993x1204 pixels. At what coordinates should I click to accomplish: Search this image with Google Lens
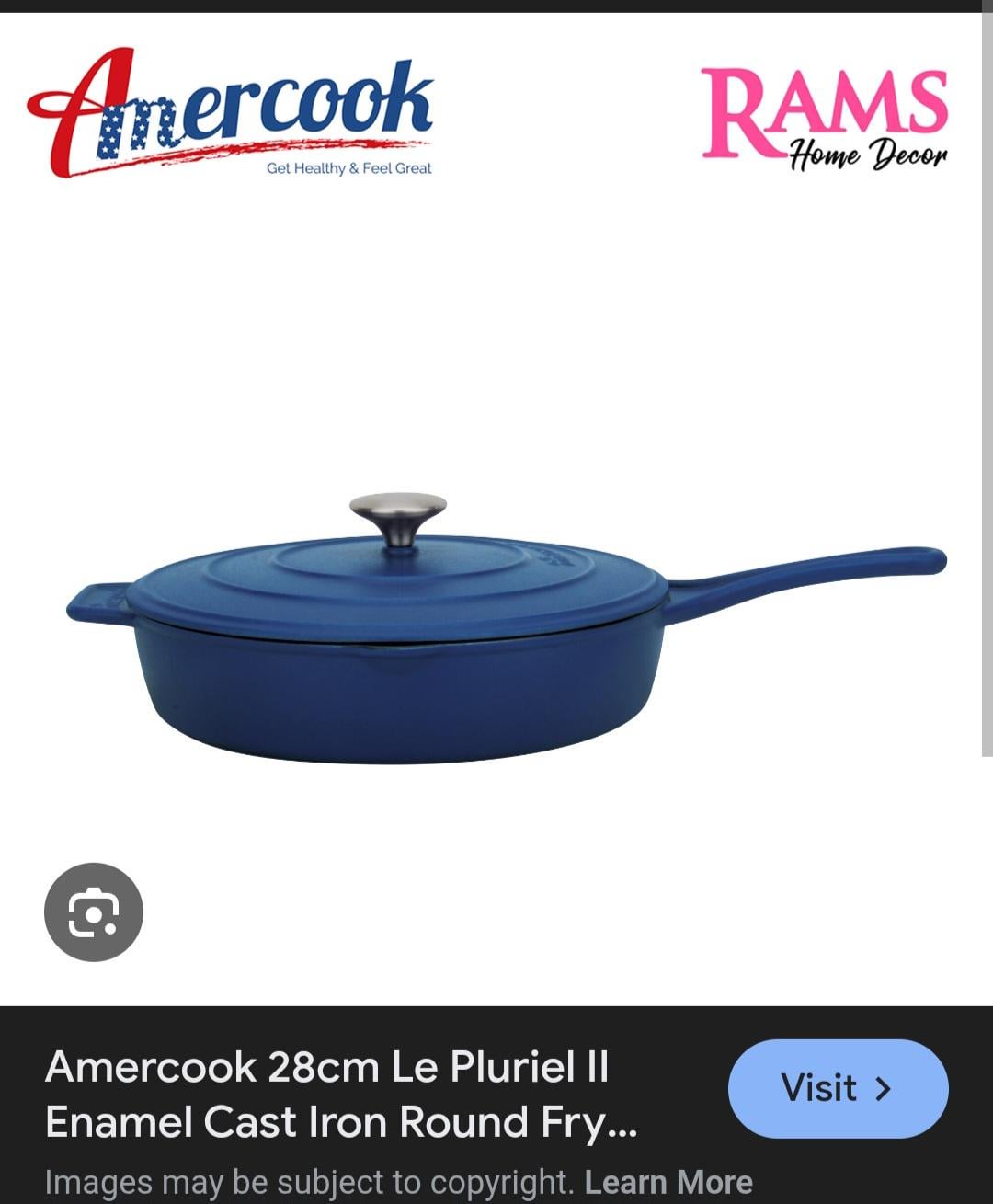click(94, 912)
